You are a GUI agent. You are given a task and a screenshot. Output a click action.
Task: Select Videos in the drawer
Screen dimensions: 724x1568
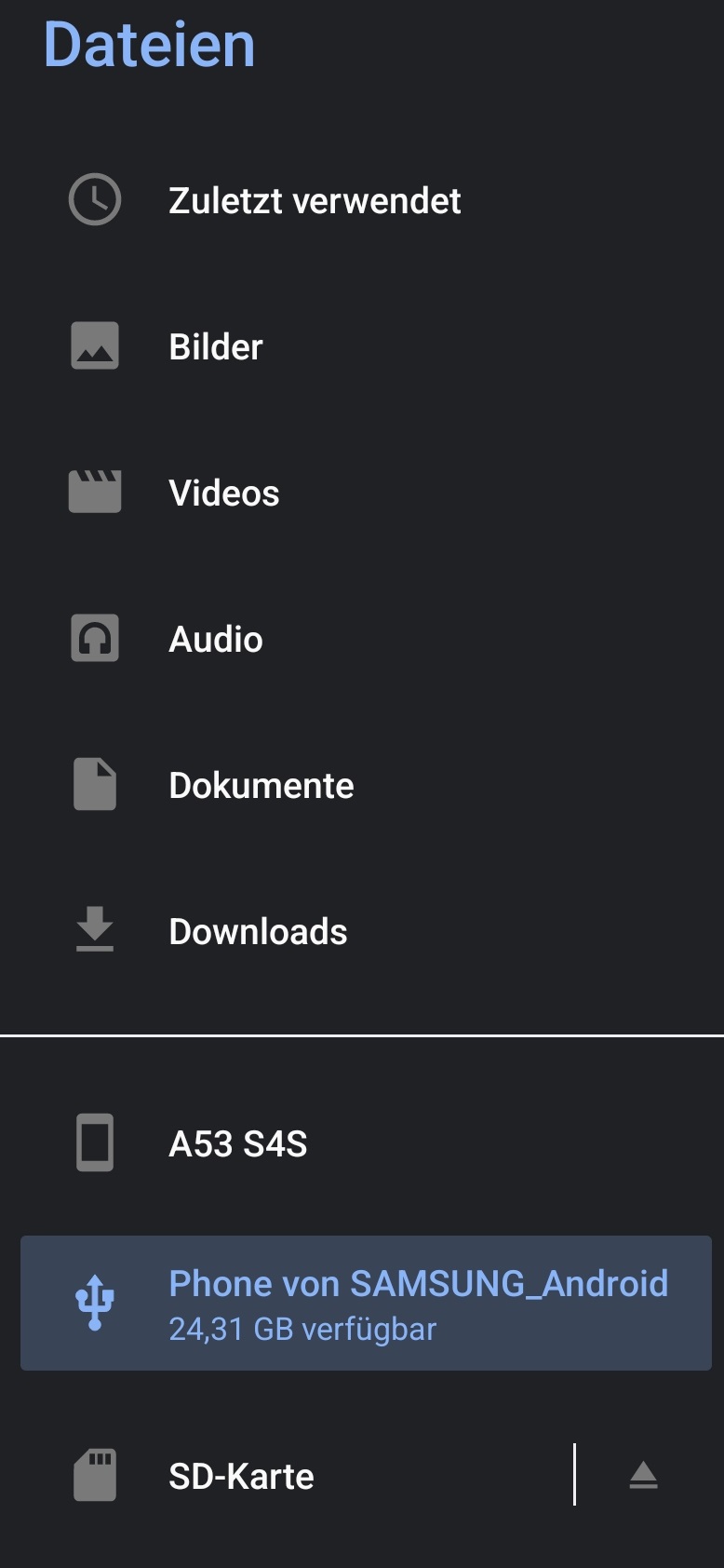coord(362,493)
